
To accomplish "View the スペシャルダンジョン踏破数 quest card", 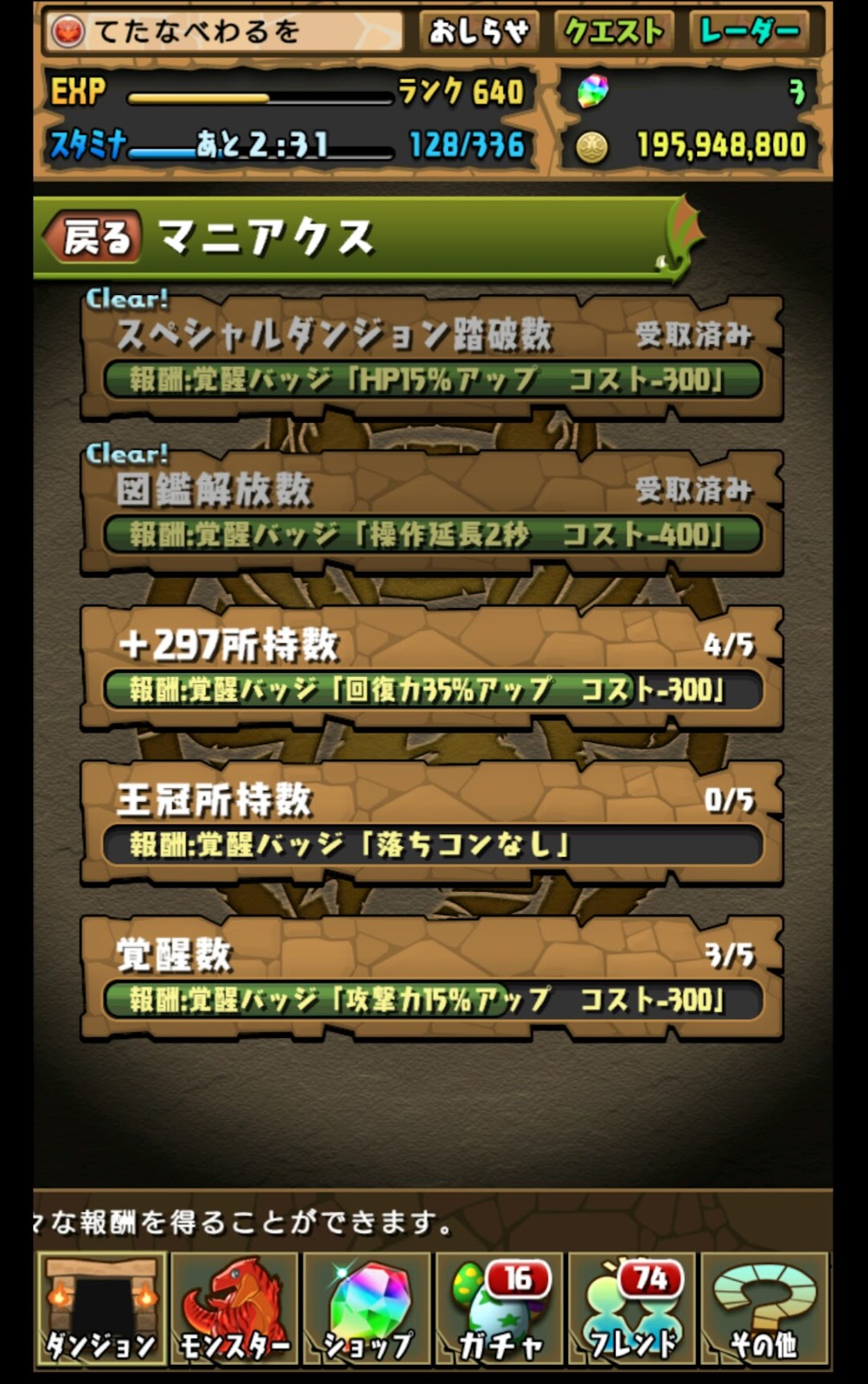I will 432,357.
